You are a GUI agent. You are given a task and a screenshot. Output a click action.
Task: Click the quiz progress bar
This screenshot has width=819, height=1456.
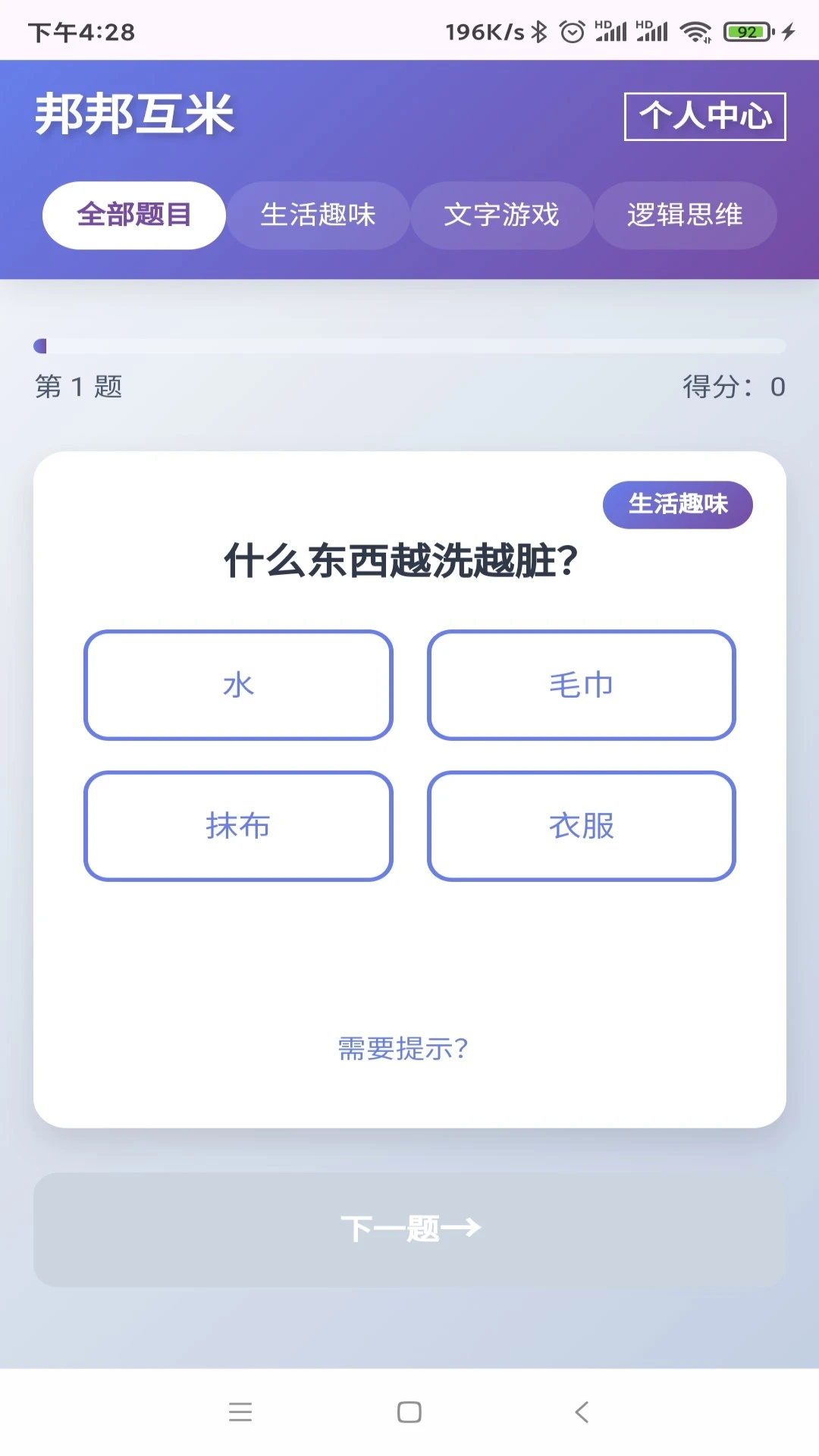point(409,347)
